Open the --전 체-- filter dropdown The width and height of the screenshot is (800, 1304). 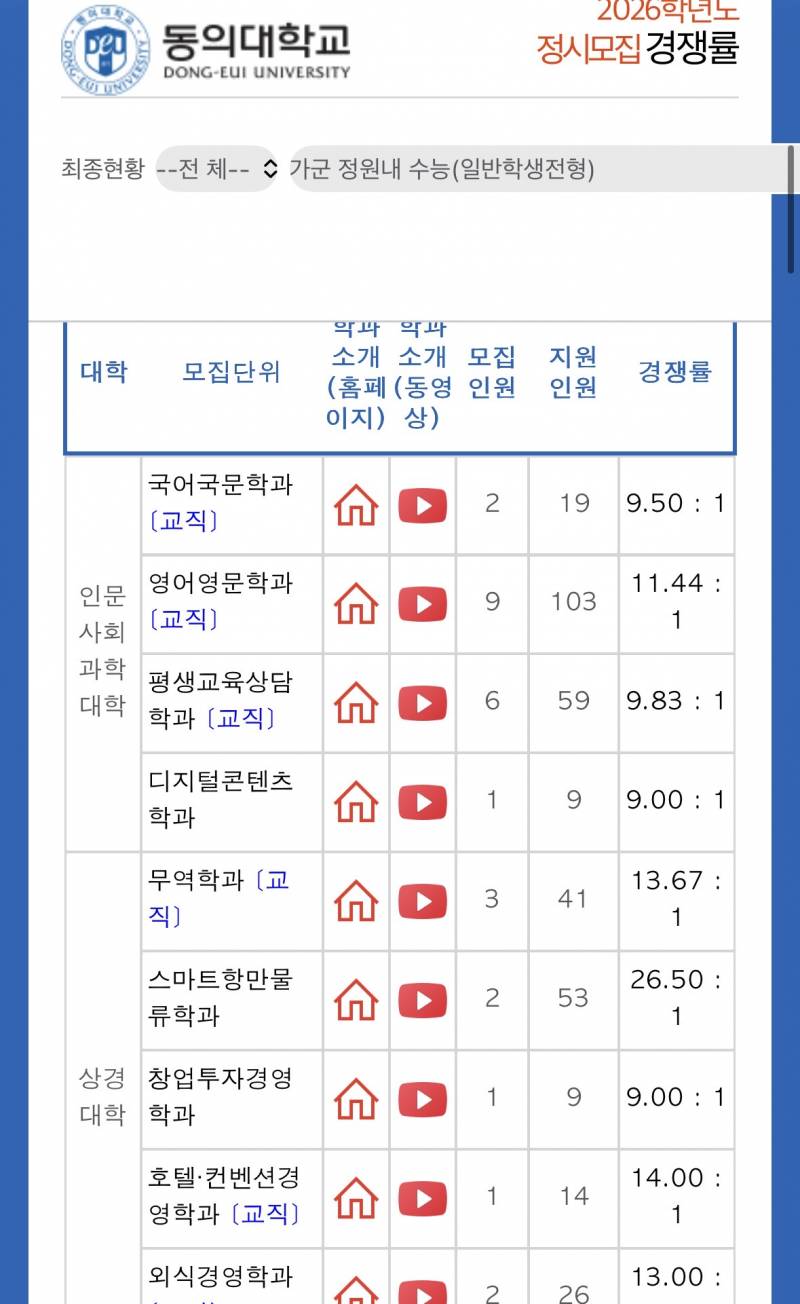215,170
